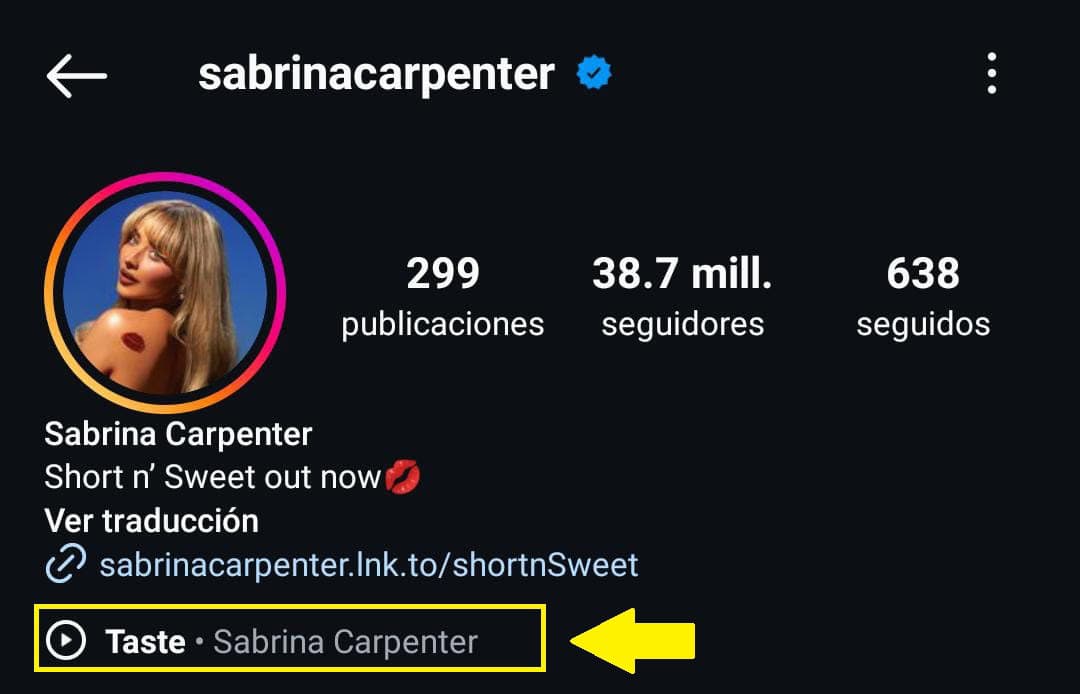Open the sabrinacarpenter.lnk.to/shortnSweet link
The width and height of the screenshot is (1080, 694).
368,565
